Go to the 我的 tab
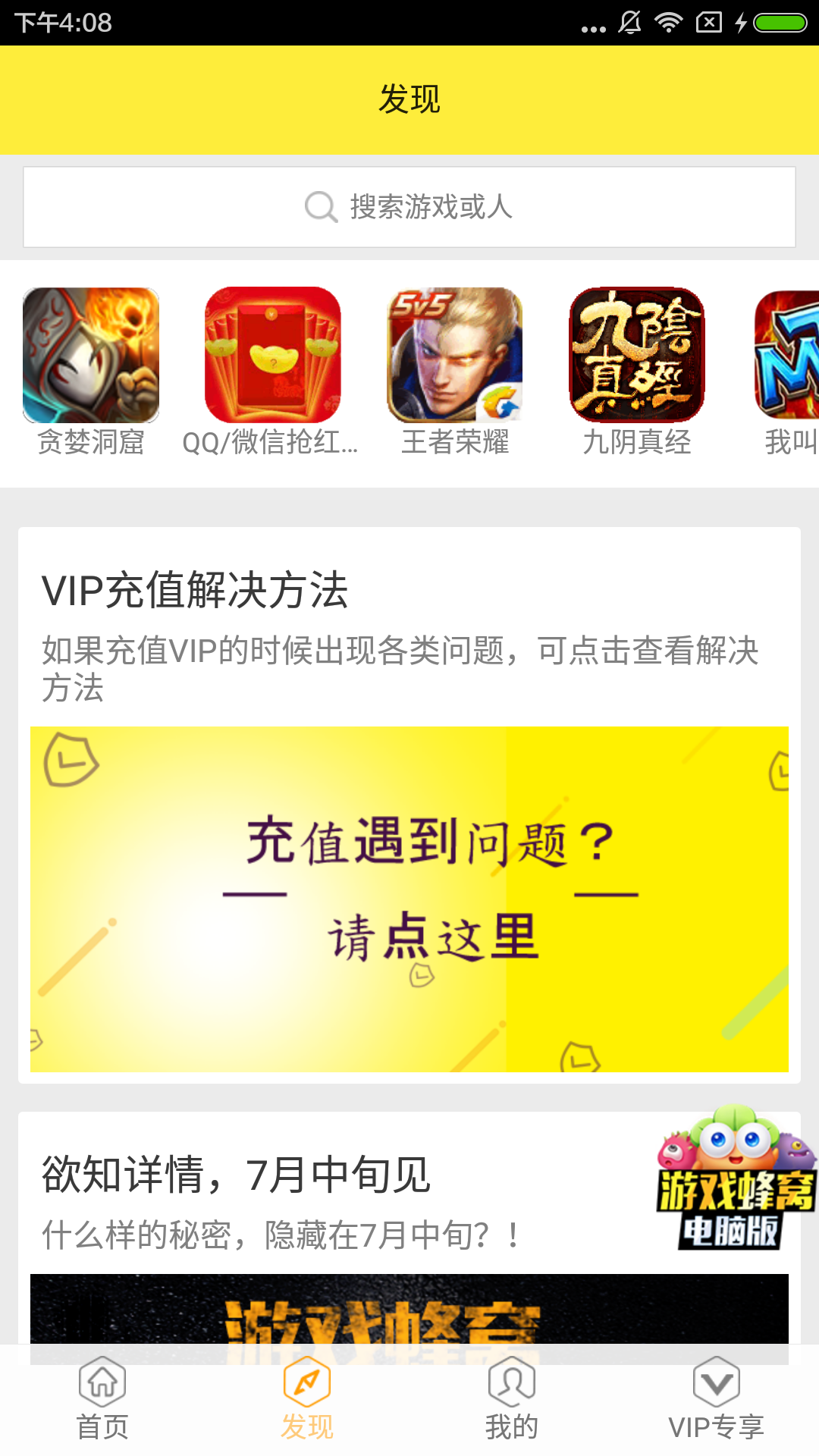 coord(512,1399)
